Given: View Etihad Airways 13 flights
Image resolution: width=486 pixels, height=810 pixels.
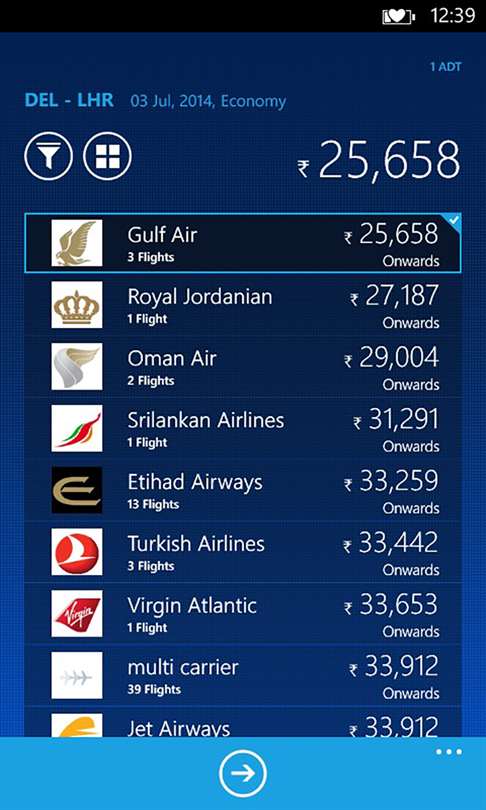Looking at the screenshot, I should pos(243,490).
